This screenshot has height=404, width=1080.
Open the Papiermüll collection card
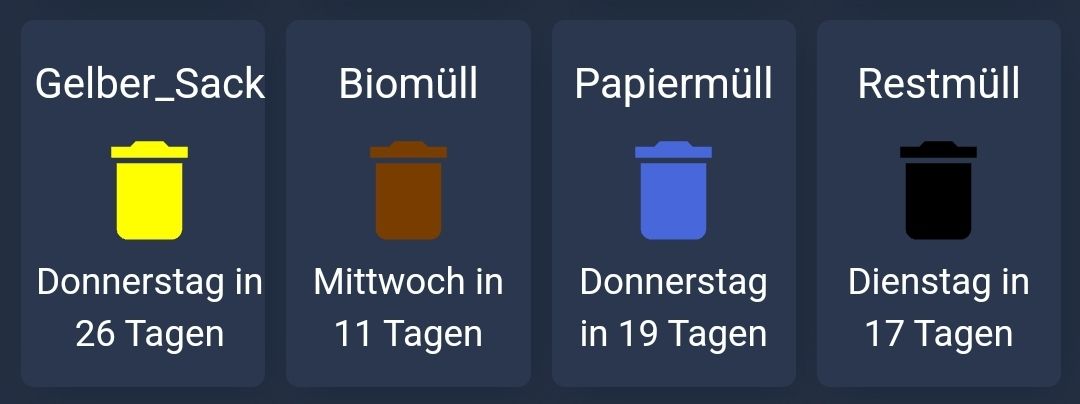(673, 203)
